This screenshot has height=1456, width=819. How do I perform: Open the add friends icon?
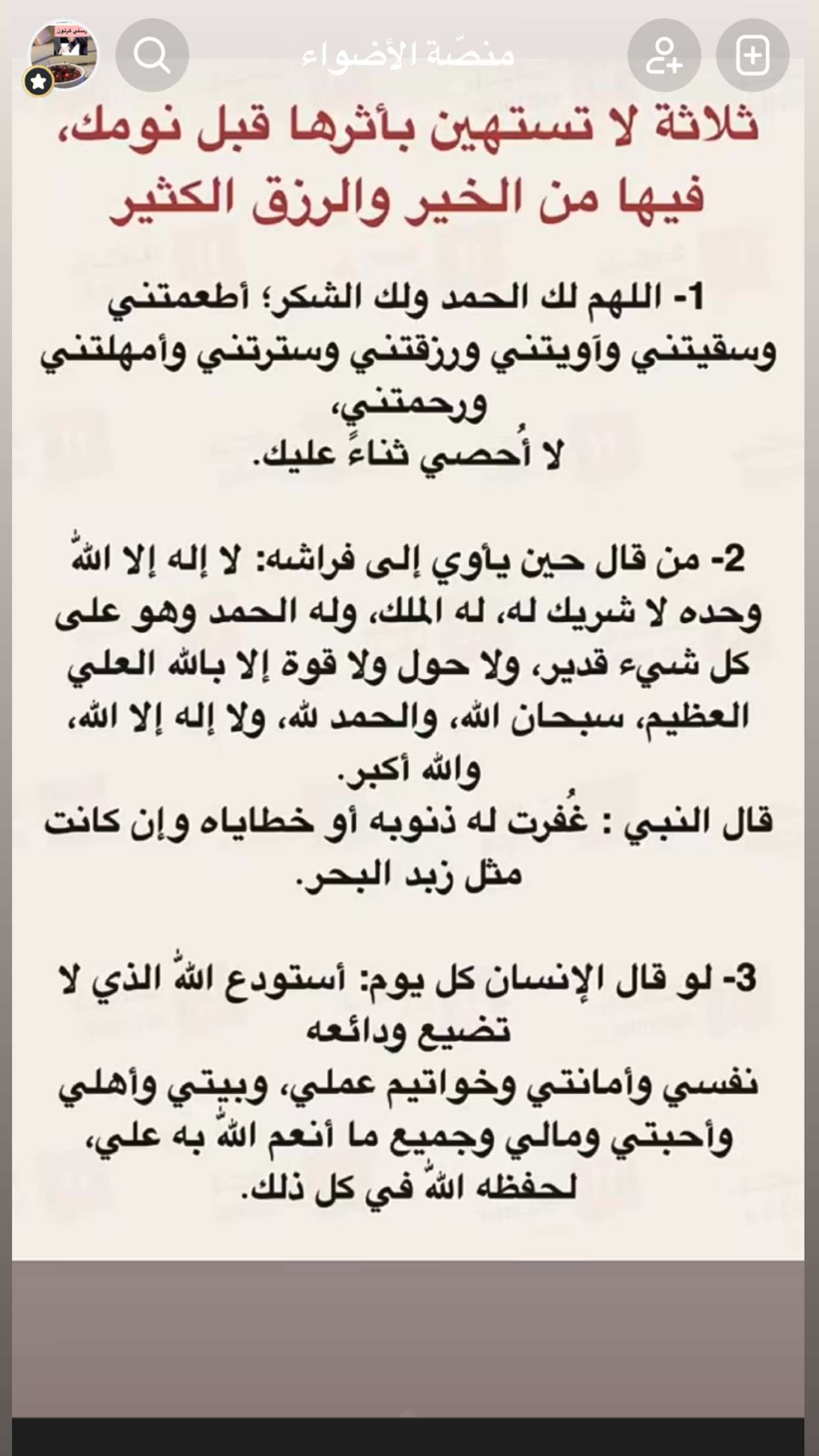click(x=664, y=55)
